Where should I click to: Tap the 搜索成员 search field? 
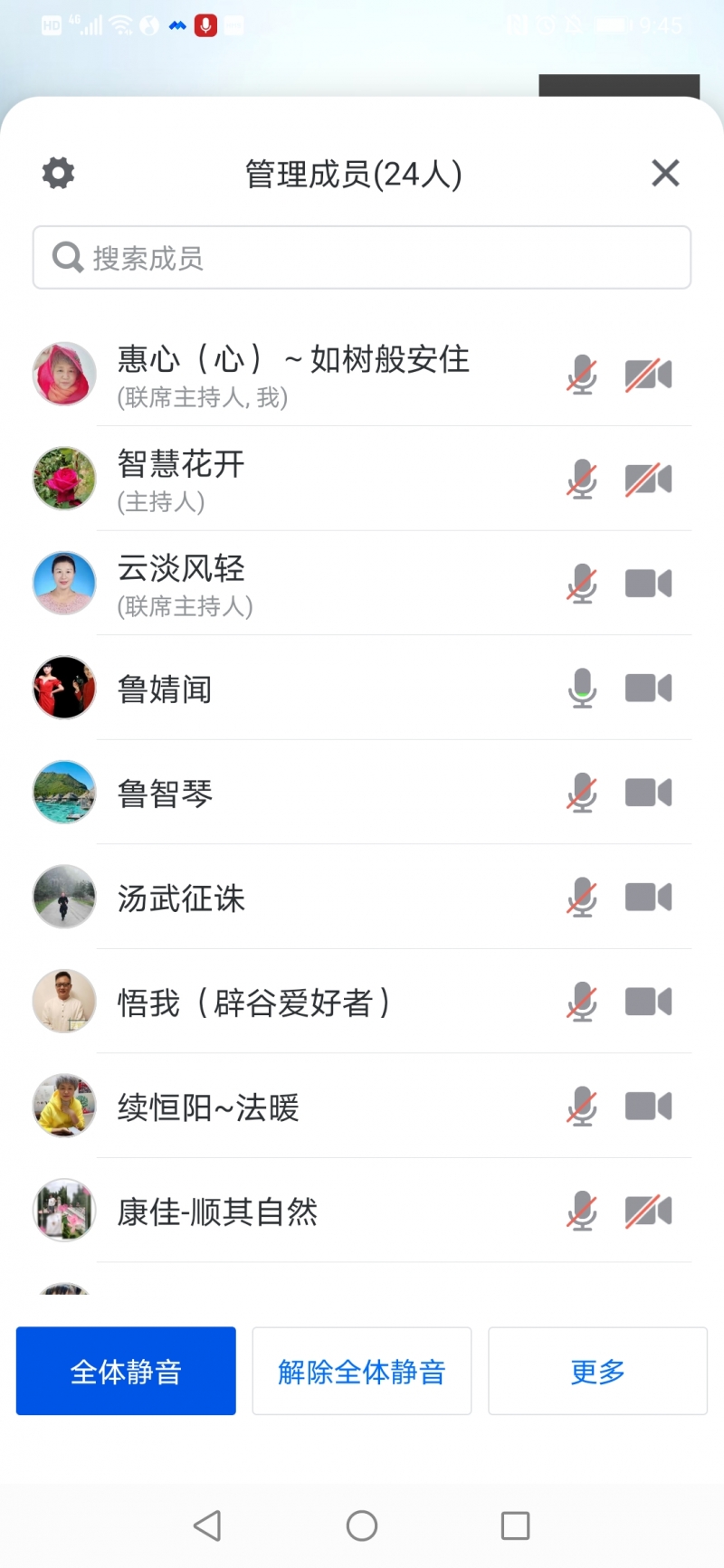[x=362, y=258]
